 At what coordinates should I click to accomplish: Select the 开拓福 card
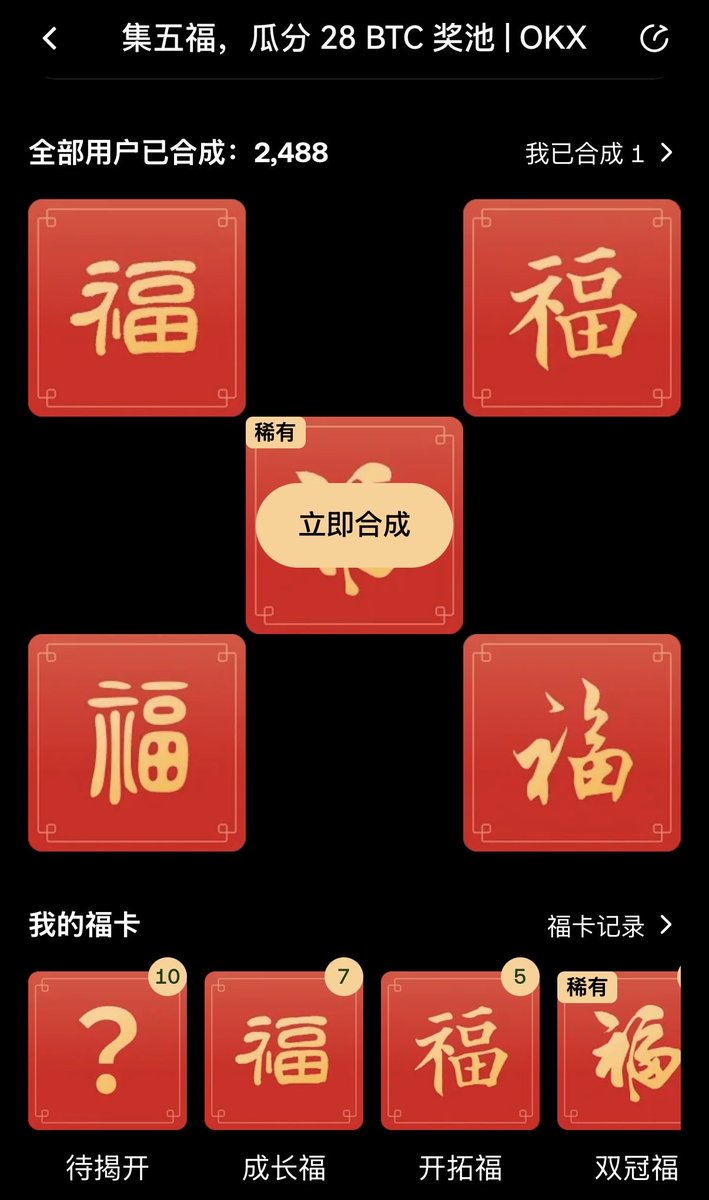point(460,1051)
